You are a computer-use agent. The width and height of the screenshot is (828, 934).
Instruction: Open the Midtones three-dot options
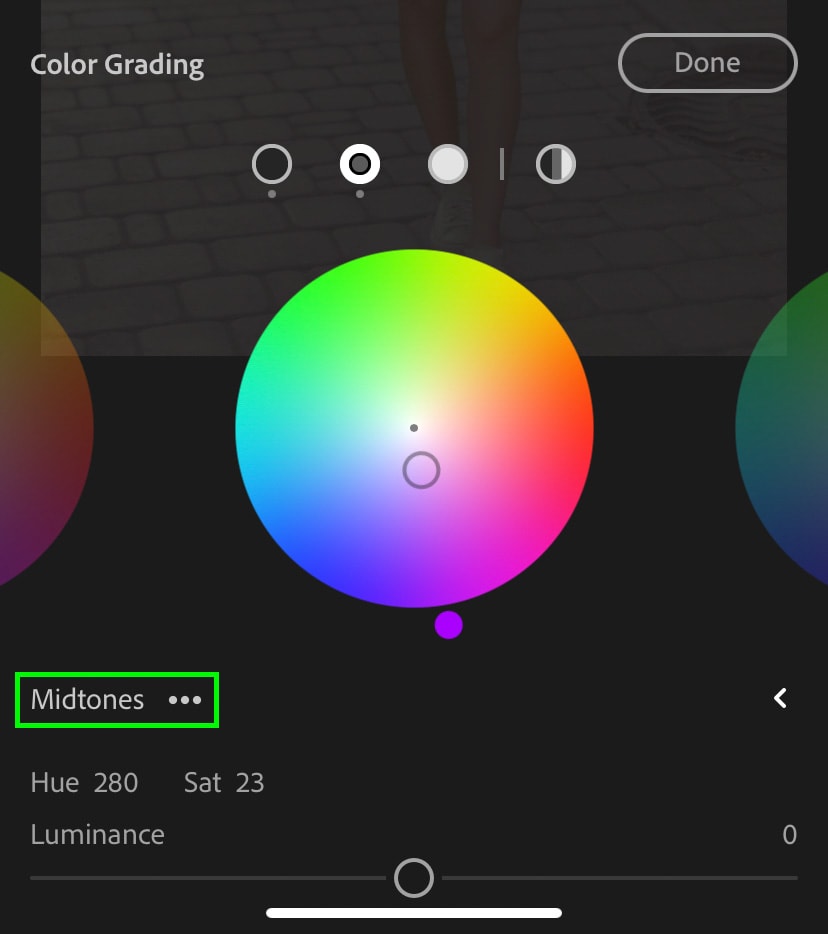pyautogui.click(x=185, y=700)
